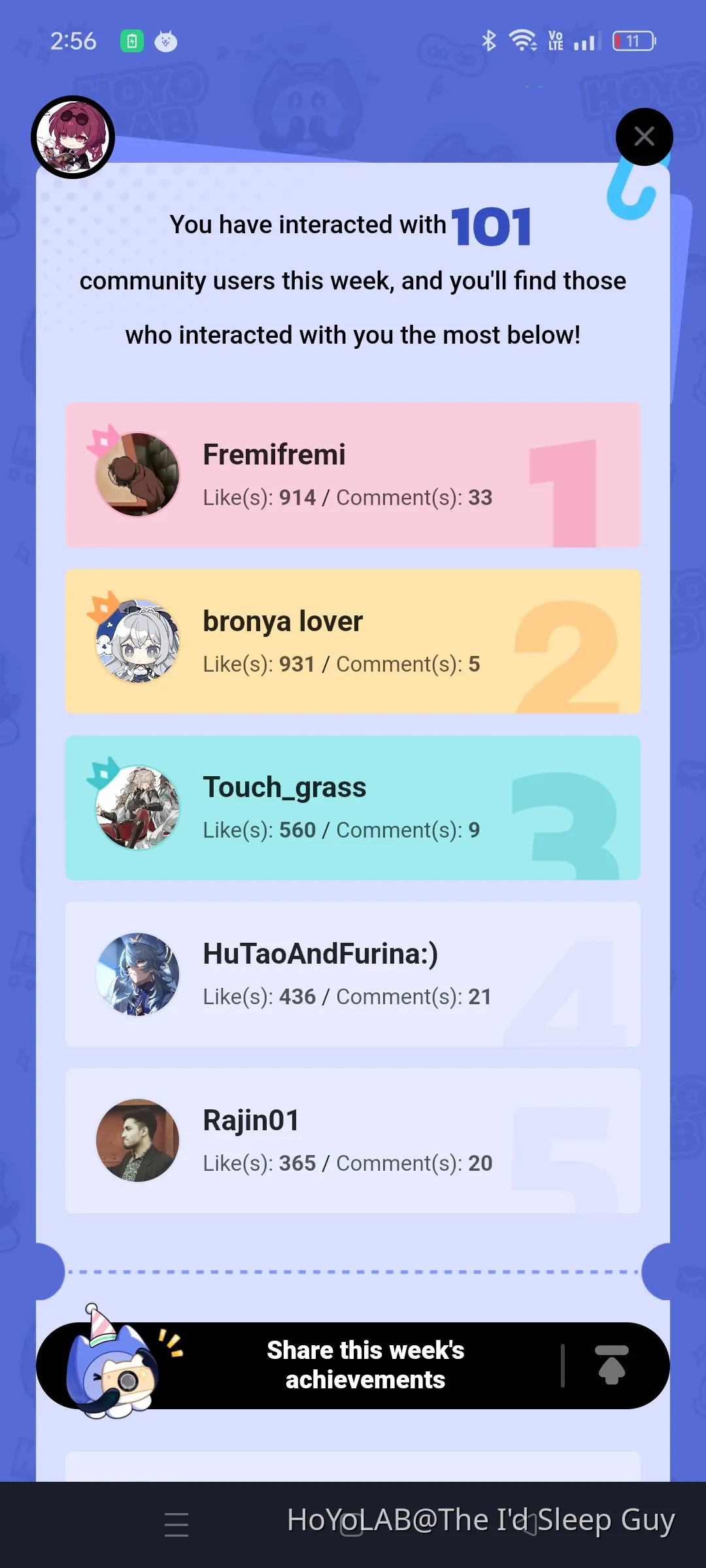Close the weekly interaction report
This screenshot has height=1568, width=706.
pyautogui.click(x=644, y=137)
